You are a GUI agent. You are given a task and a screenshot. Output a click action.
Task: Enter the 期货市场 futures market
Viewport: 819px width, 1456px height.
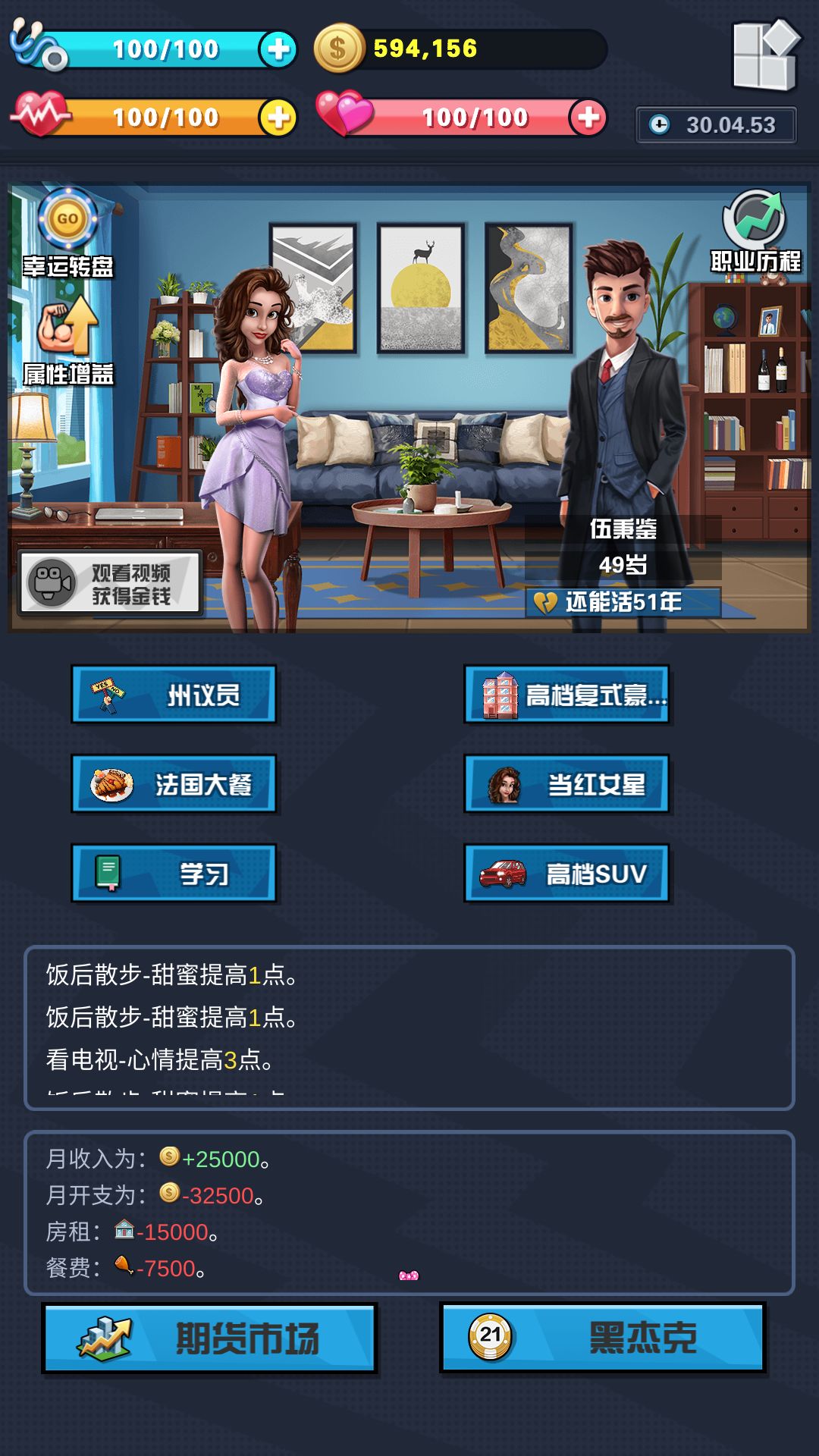[209, 1338]
